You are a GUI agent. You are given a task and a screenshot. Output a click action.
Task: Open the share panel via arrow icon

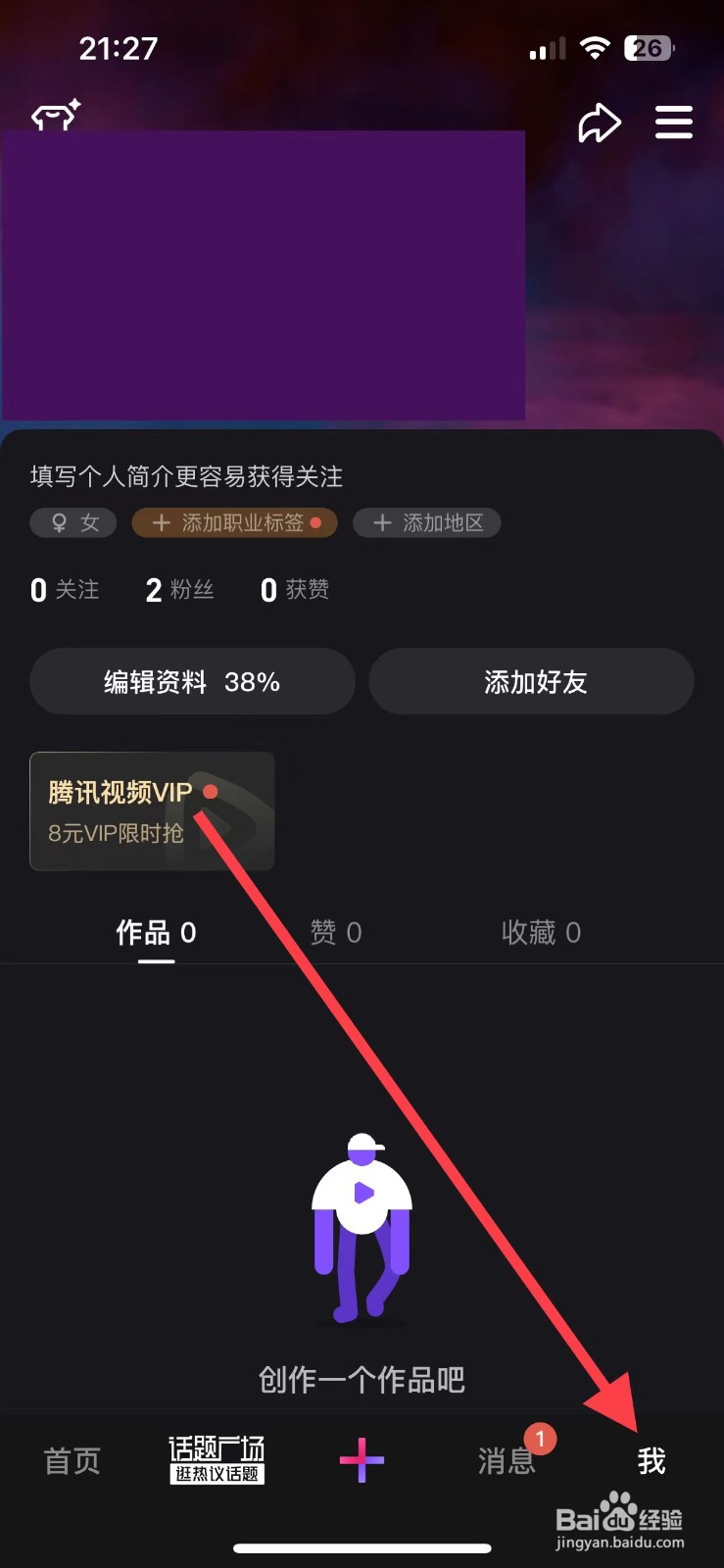click(599, 122)
